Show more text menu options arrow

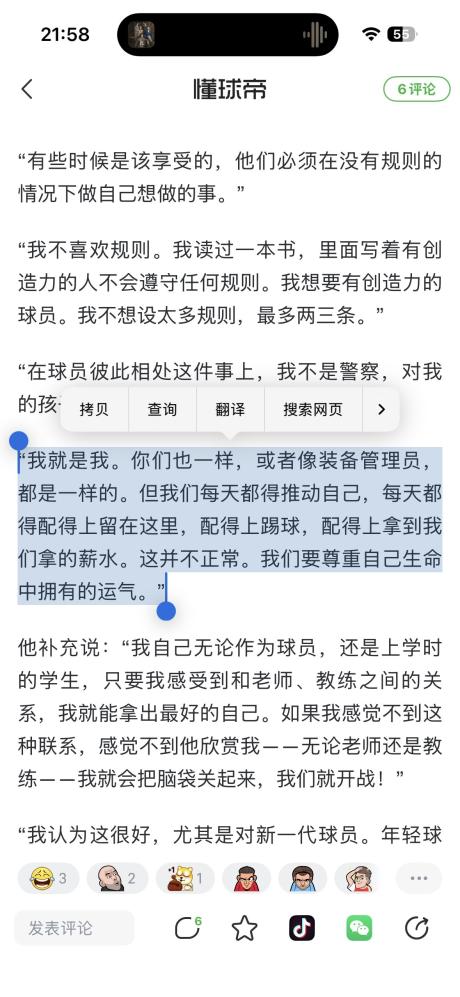pyautogui.click(x=381, y=409)
